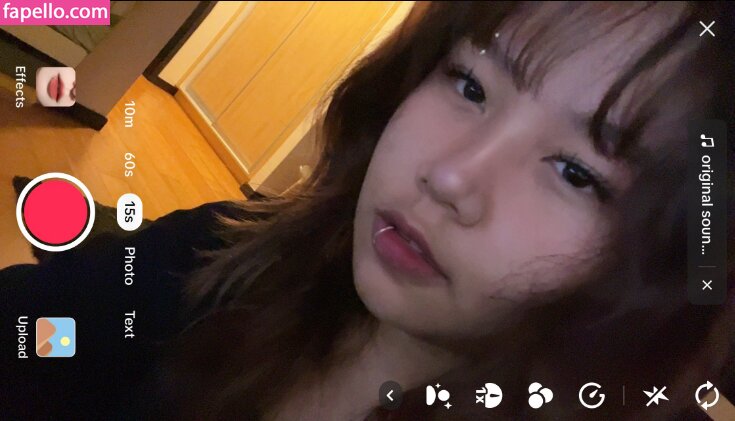Open the recording timer
The height and width of the screenshot is (421, 735).
592,396
